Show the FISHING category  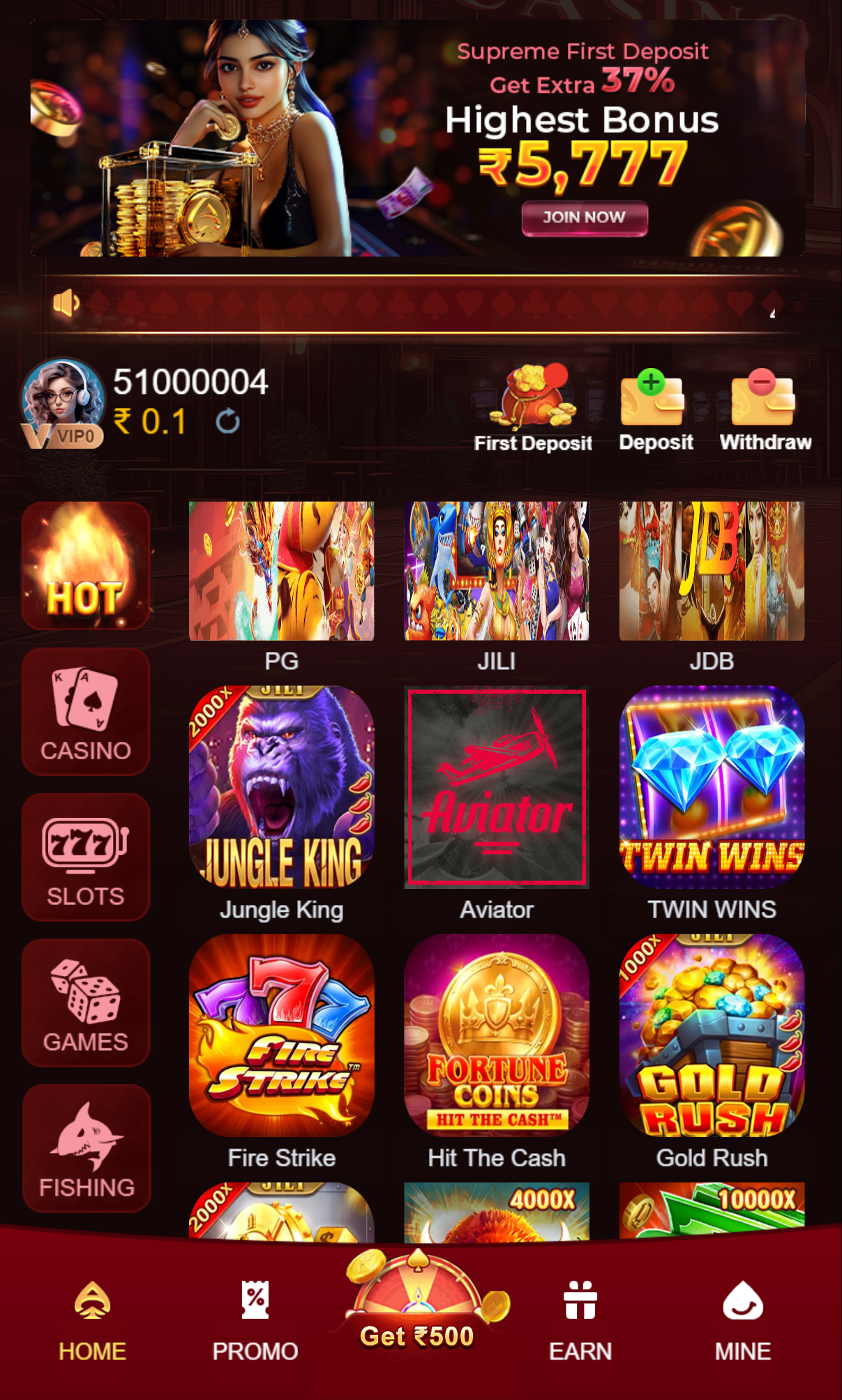coord(87,1148)
